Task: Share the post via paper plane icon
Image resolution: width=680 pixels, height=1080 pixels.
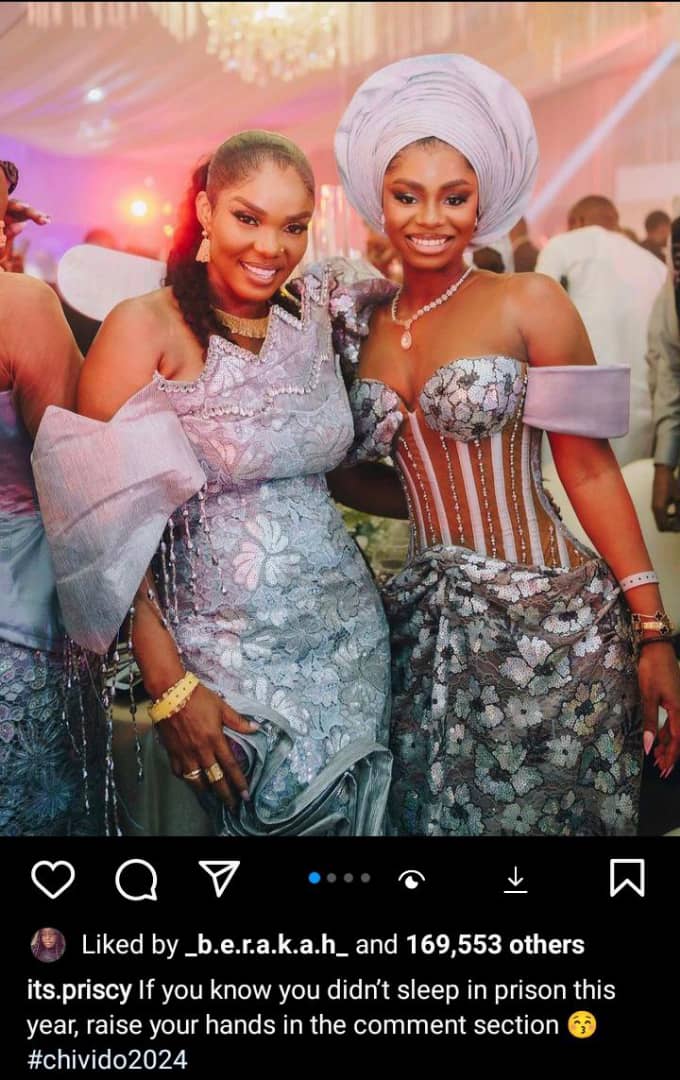Action: point(219,878)
